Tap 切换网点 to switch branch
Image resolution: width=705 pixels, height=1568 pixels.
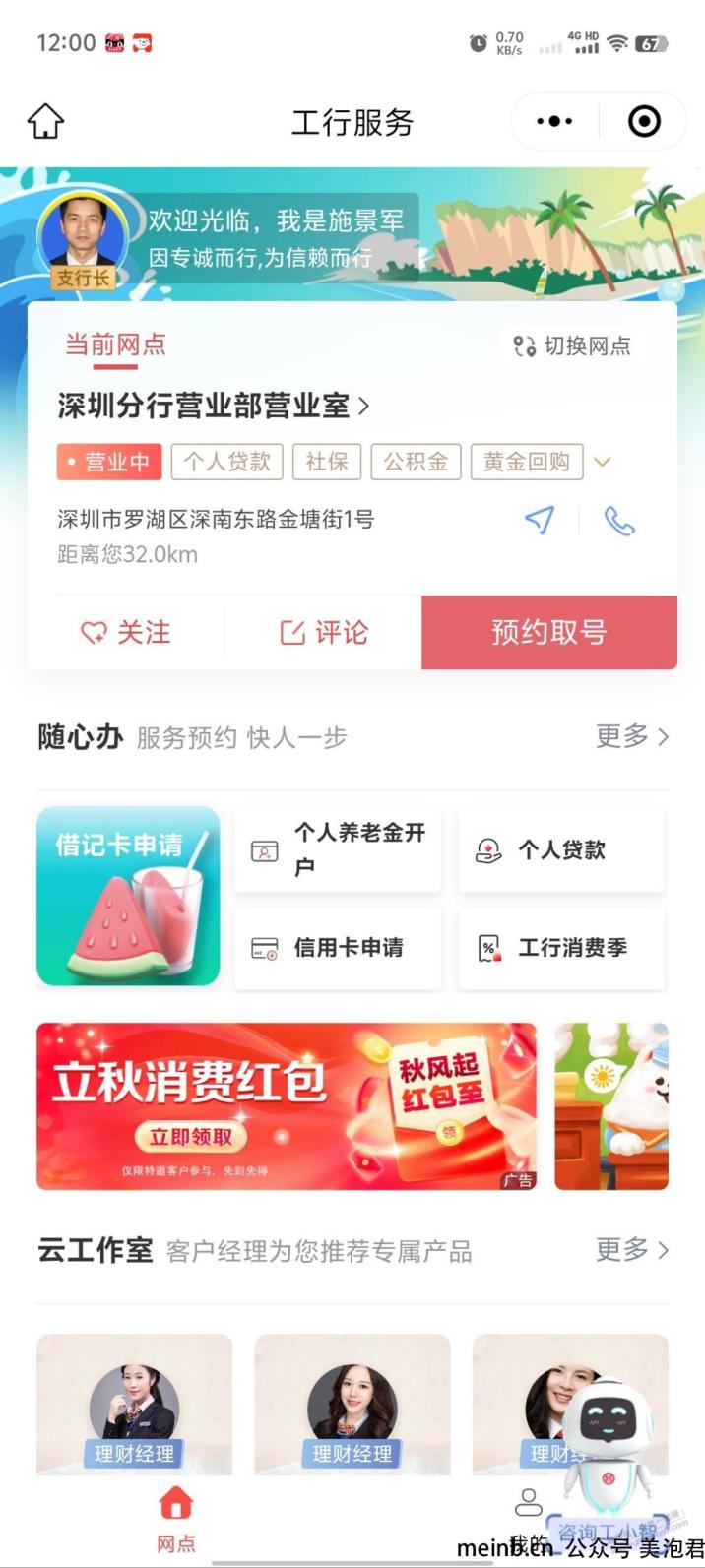tap(573, 345)
